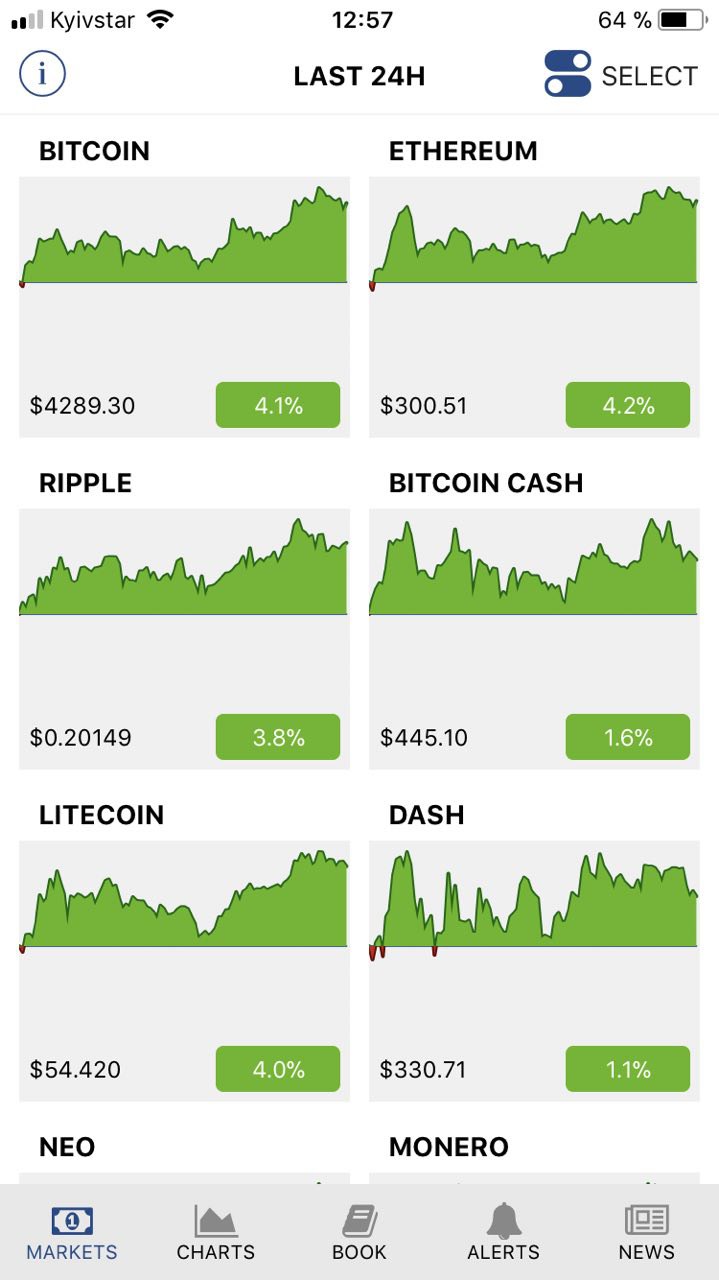Open the info icon
Image resolution: width=719 pixels, height=1280 pixels.
[42, 74]
